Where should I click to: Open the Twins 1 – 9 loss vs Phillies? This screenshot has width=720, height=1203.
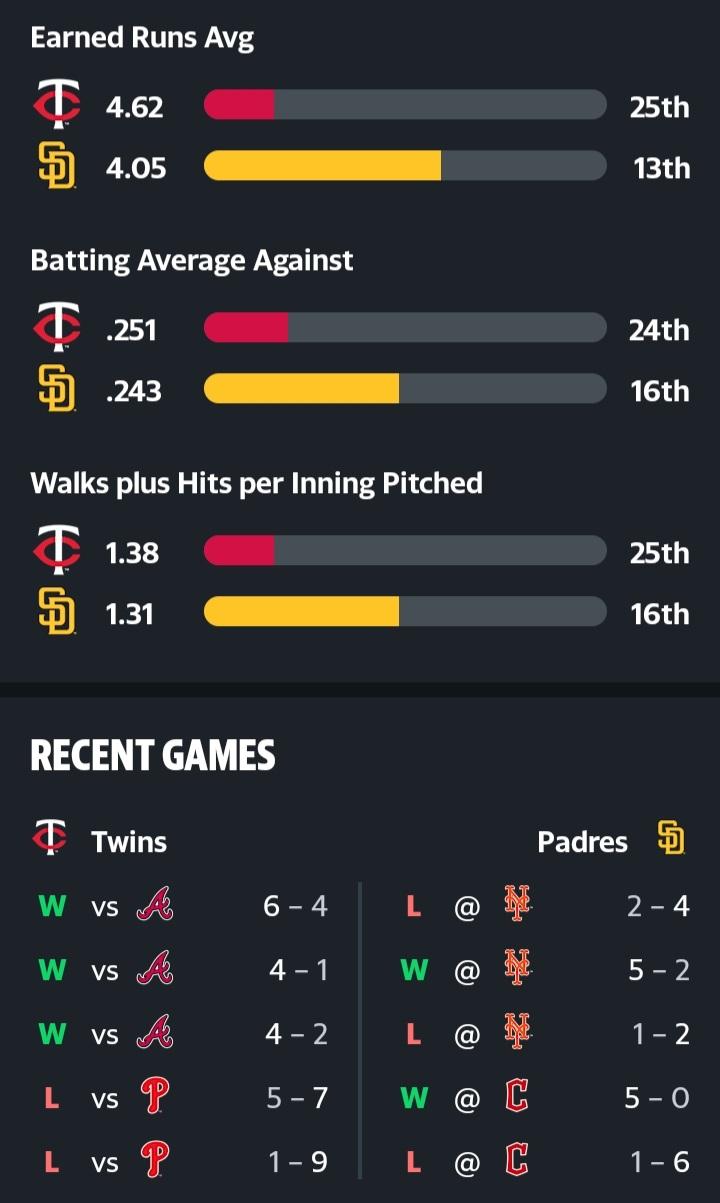pos(180,1162)
